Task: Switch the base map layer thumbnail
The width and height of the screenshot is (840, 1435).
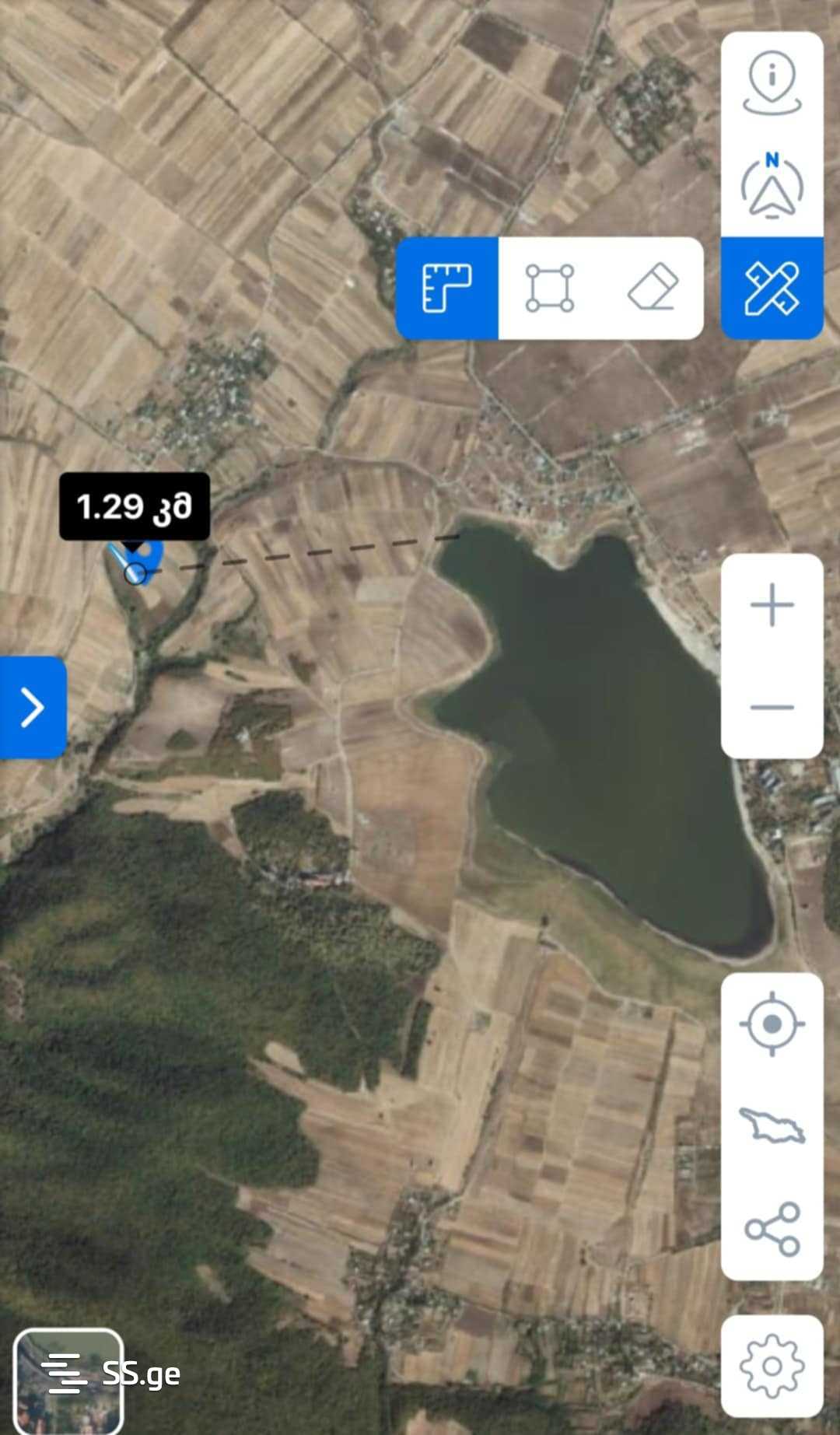Action: tap(68, 1380)
